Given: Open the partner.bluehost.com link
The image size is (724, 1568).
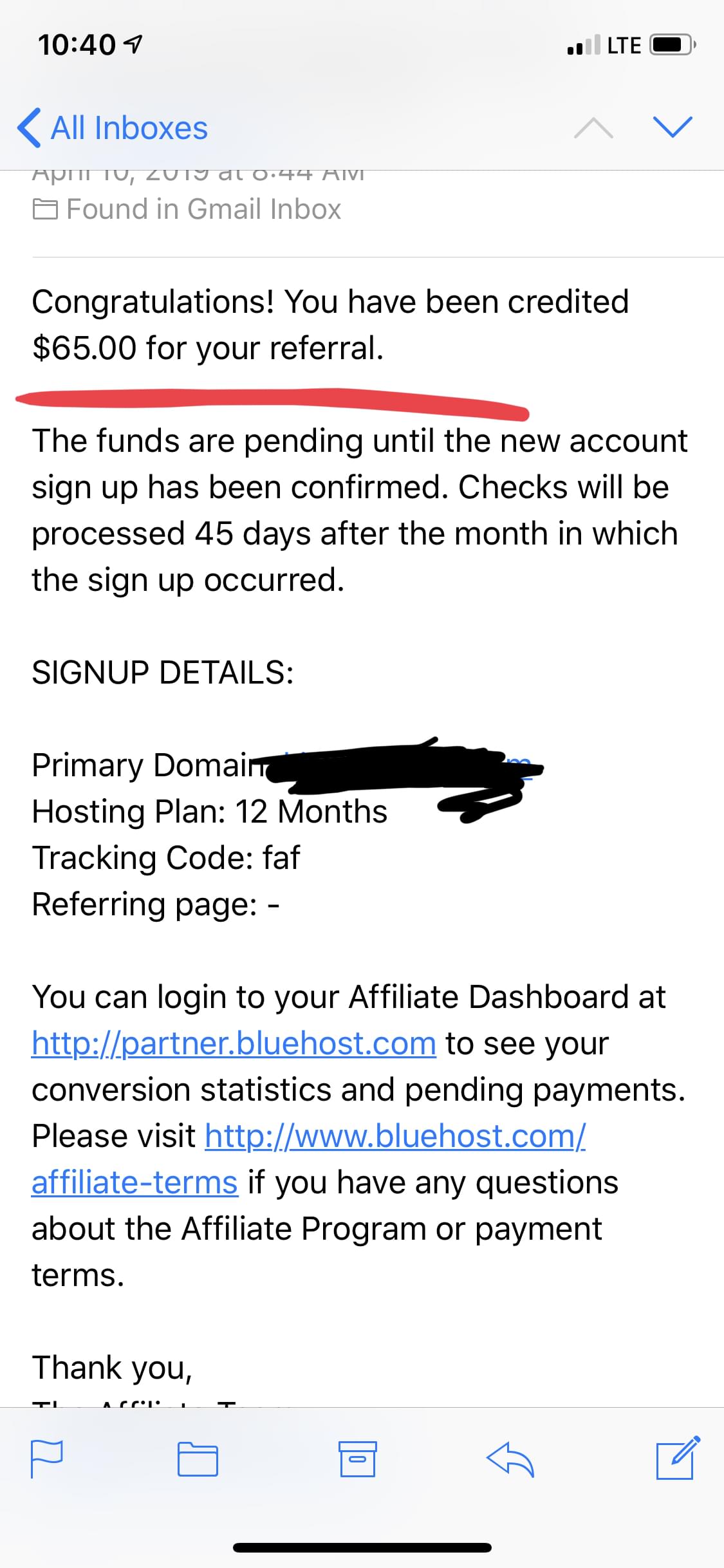Looking at the screenshot, I should pos(234,1043).
